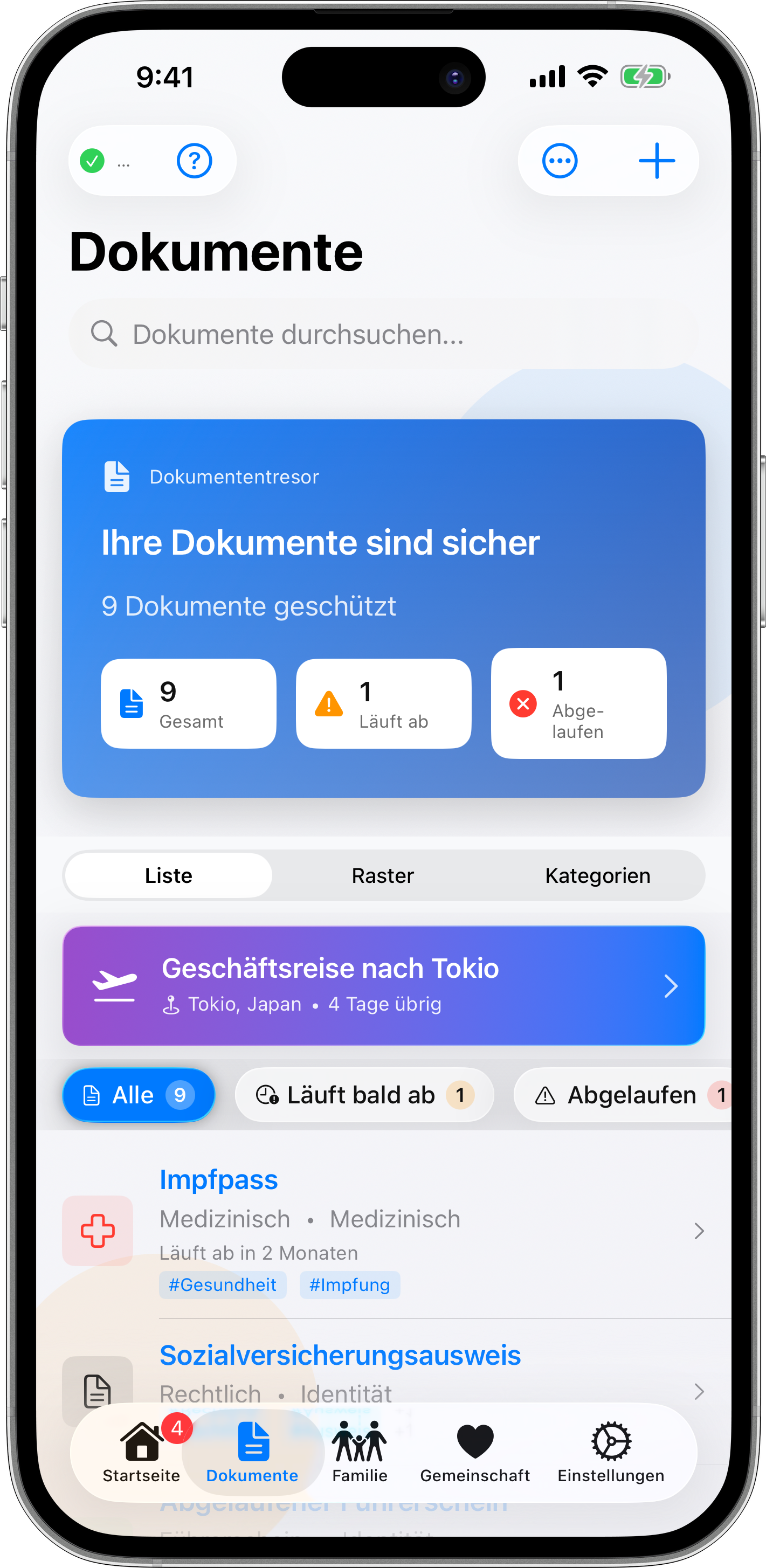766x1568 pixels.
Task: Open the more options ellipsis icon
Action: pos(559,161)
